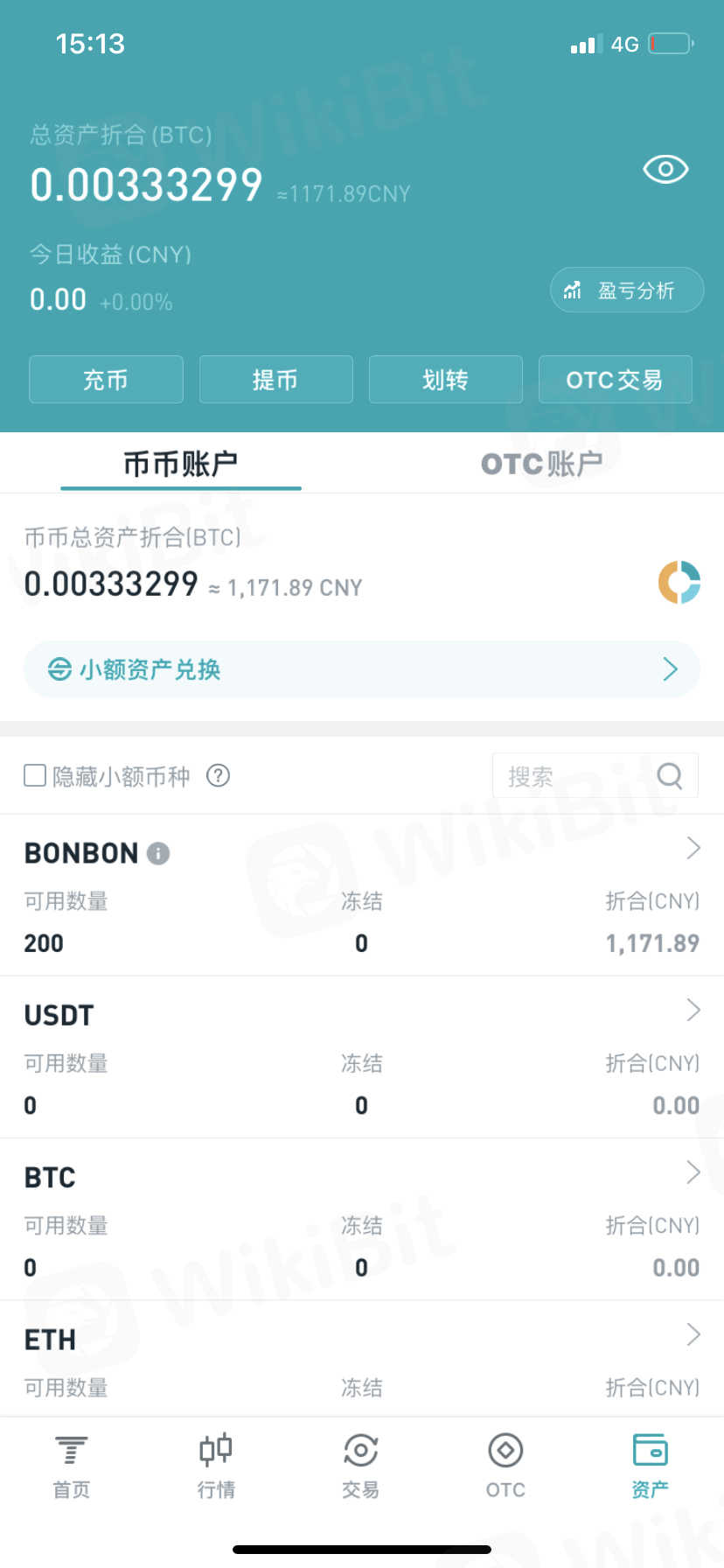
Task: Tap the 充币 deposit button
Action: tap(106, 380)
